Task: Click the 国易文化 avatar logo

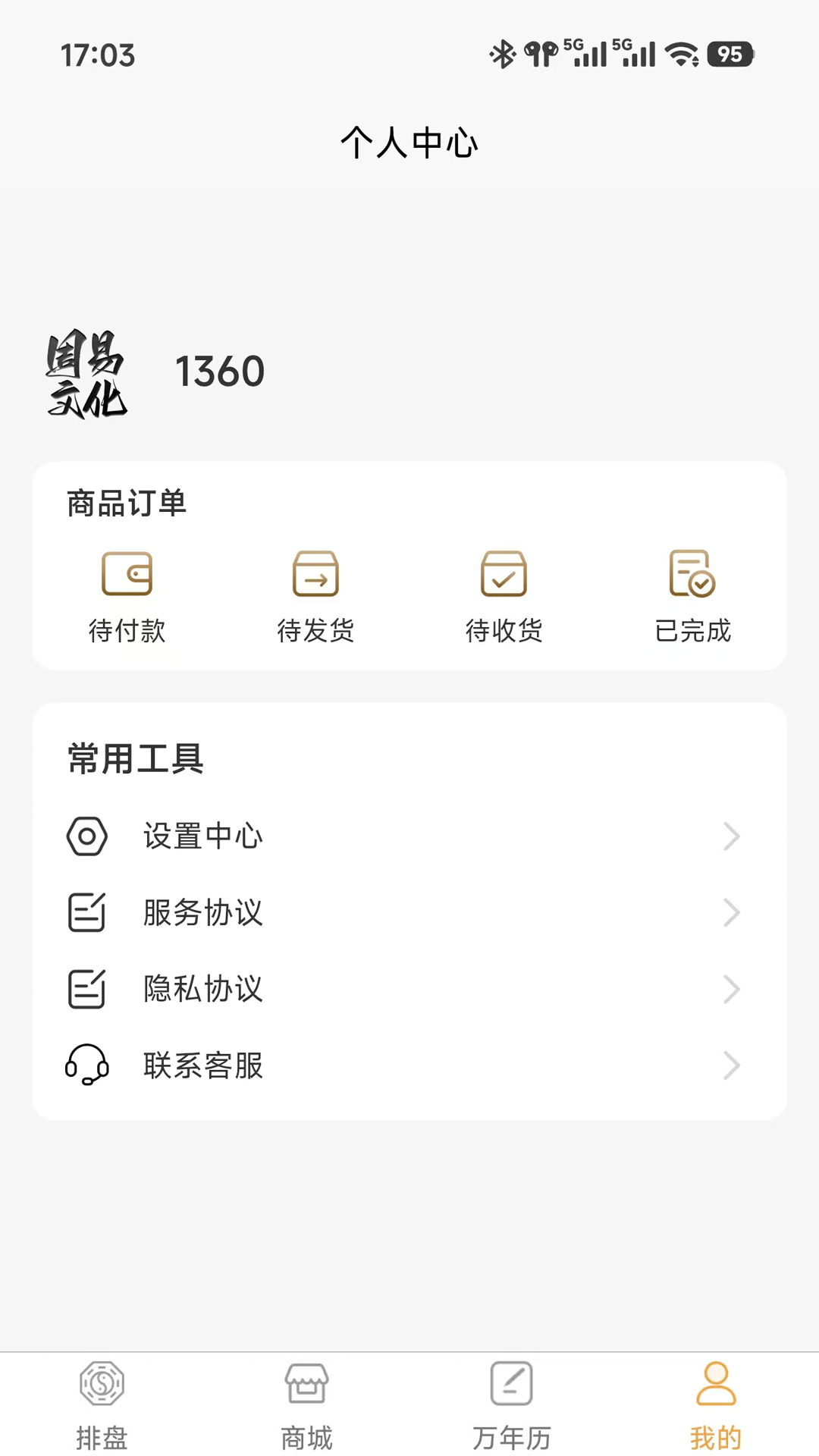Action: coord(86,372)
